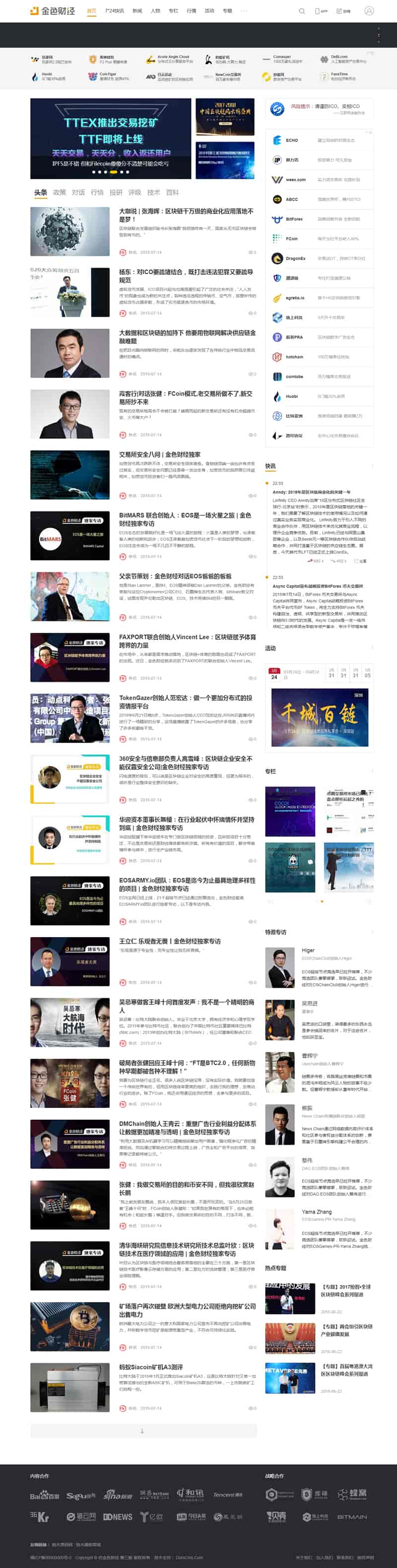Open the DragonEx sidebar entry
The width and height of the screenshot is (397, 1568).
[x=319, y=258]
